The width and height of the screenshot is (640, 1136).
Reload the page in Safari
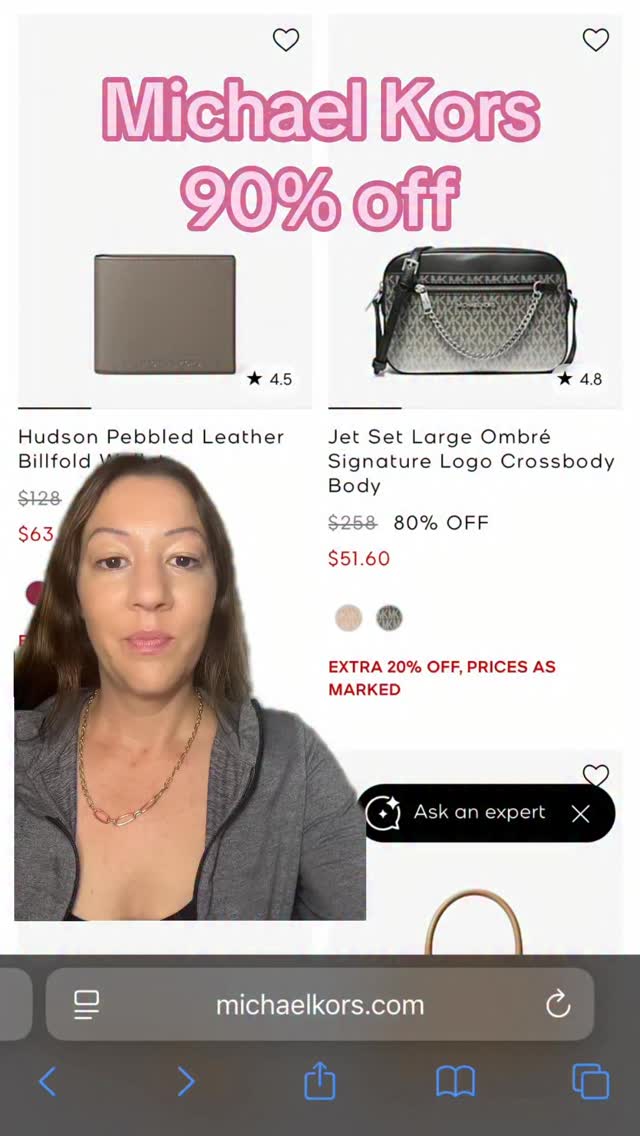[x=558, y=1005]
